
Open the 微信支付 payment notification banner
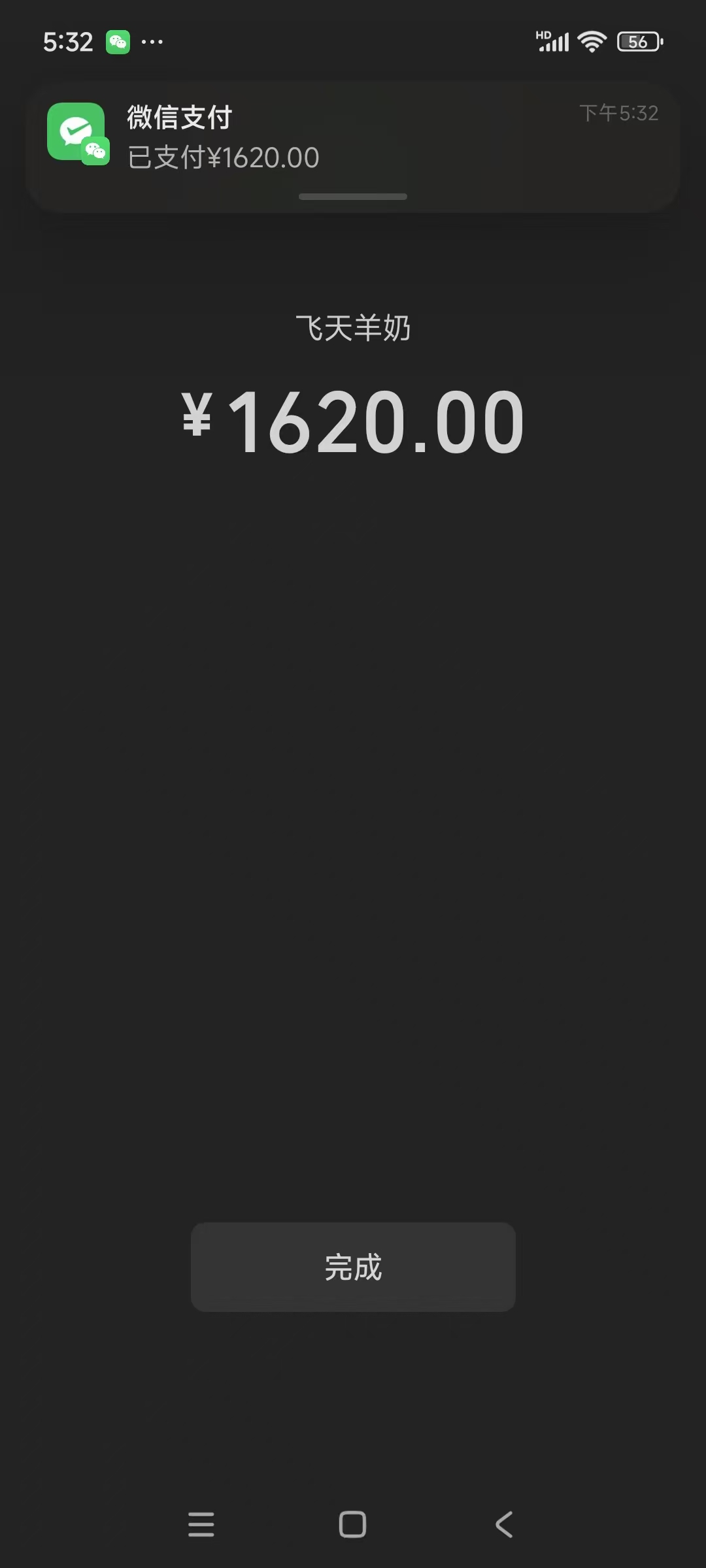(x=353, y=139)
